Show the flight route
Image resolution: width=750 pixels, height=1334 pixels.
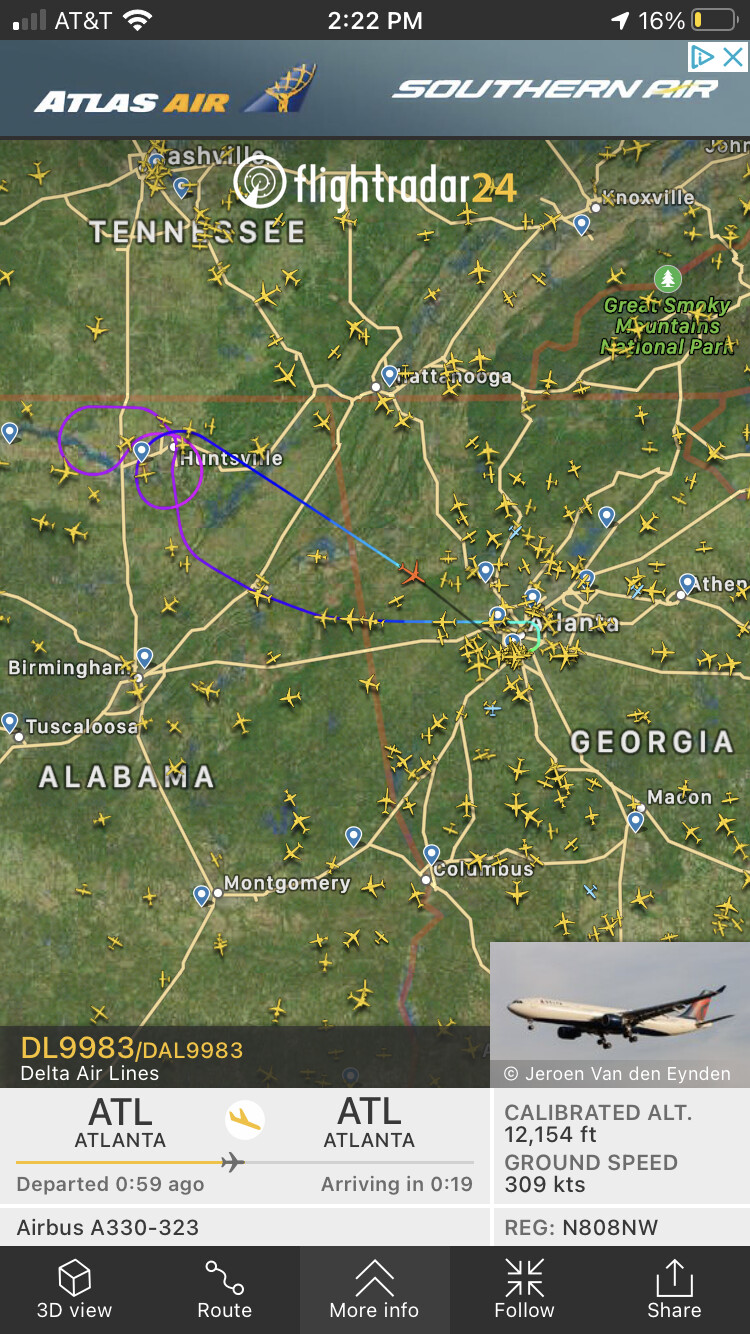pyautogui.click(x=224, y=1289)
